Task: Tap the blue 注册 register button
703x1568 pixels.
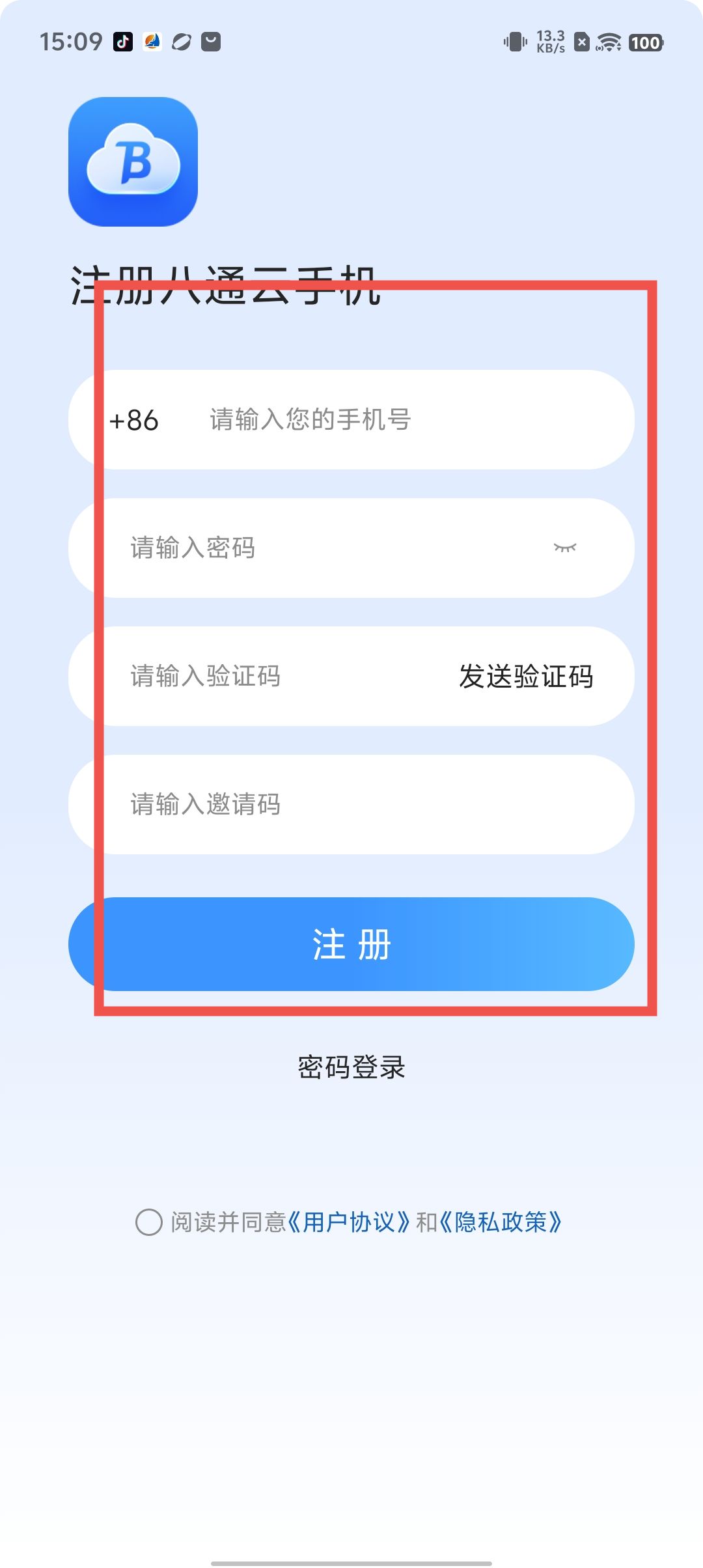Action: [x=351, y=944]
